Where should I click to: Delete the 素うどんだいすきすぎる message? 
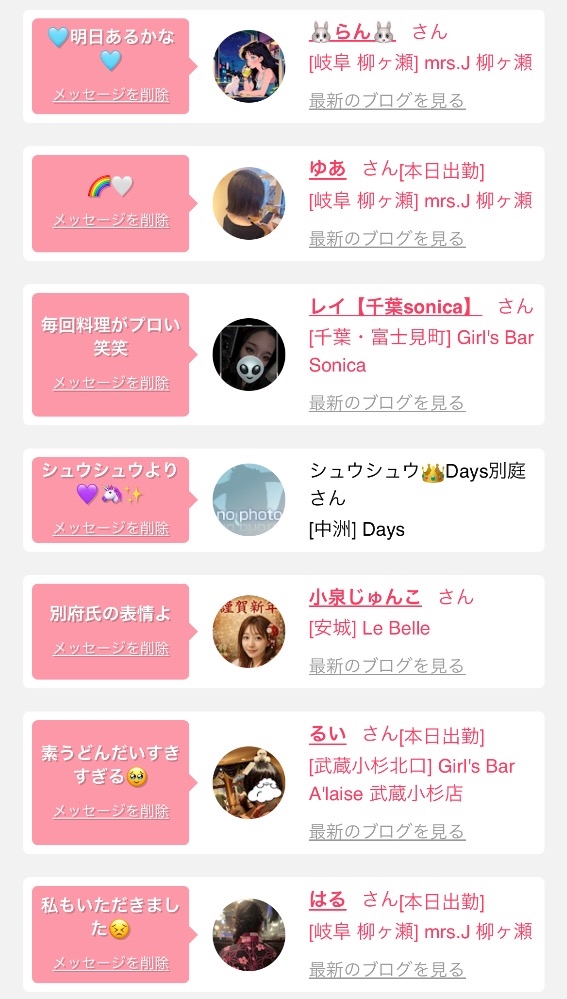(x=111, y=812)
